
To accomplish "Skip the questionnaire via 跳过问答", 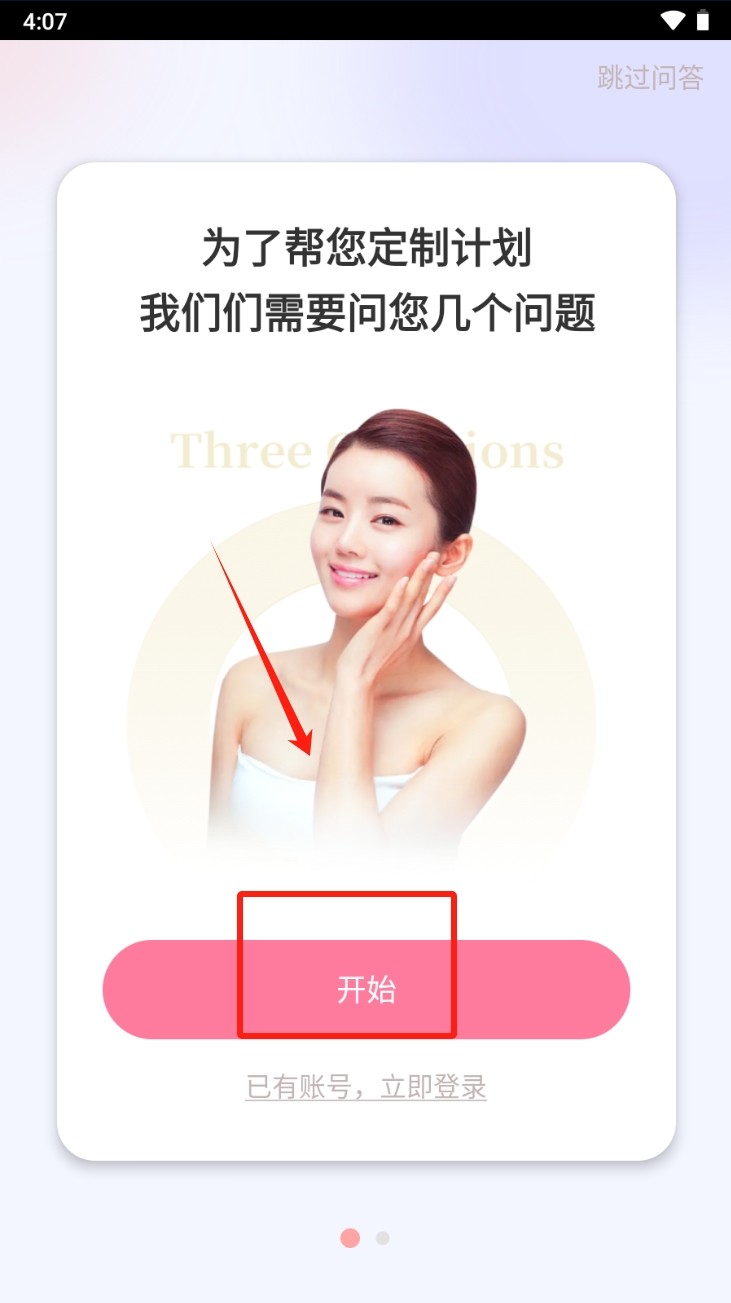I will click(x=650, y=77).
